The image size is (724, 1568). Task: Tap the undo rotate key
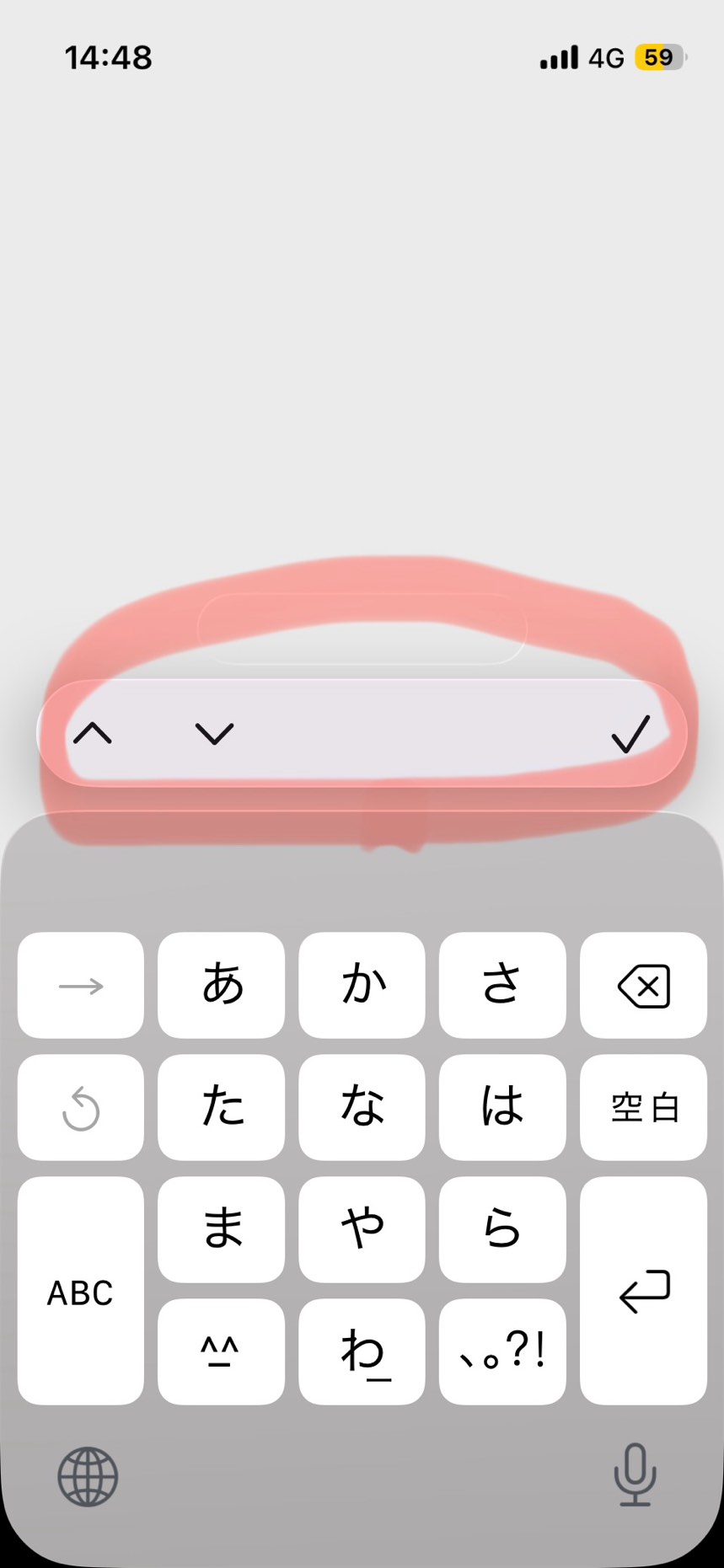pos(80,1107)
